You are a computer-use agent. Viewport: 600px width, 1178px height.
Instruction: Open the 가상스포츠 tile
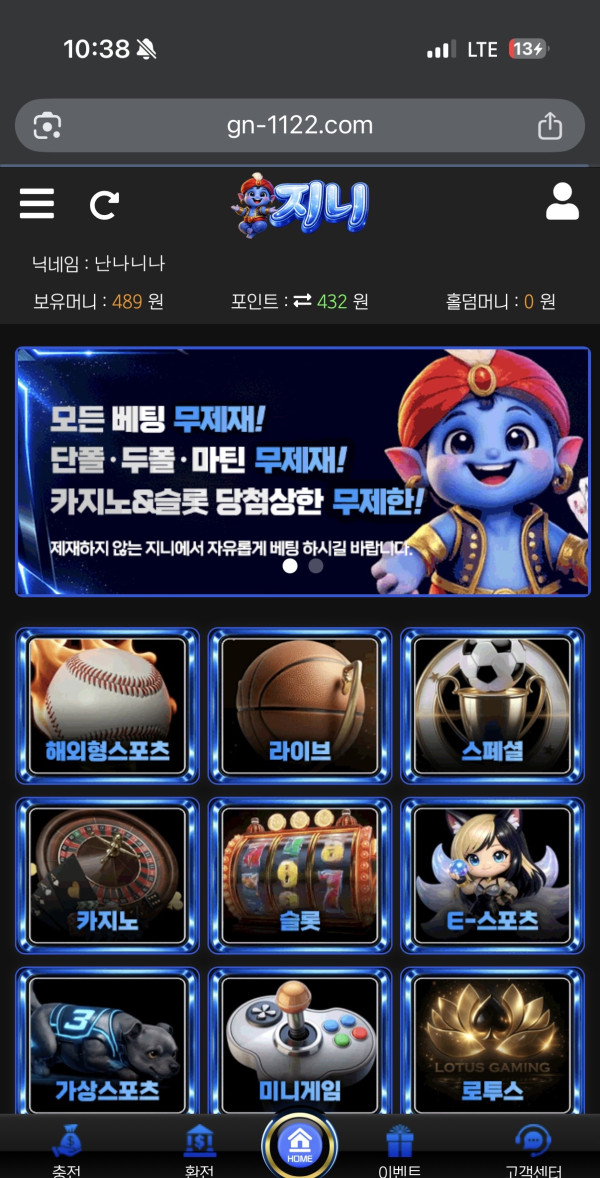[x=107, y=1045]
